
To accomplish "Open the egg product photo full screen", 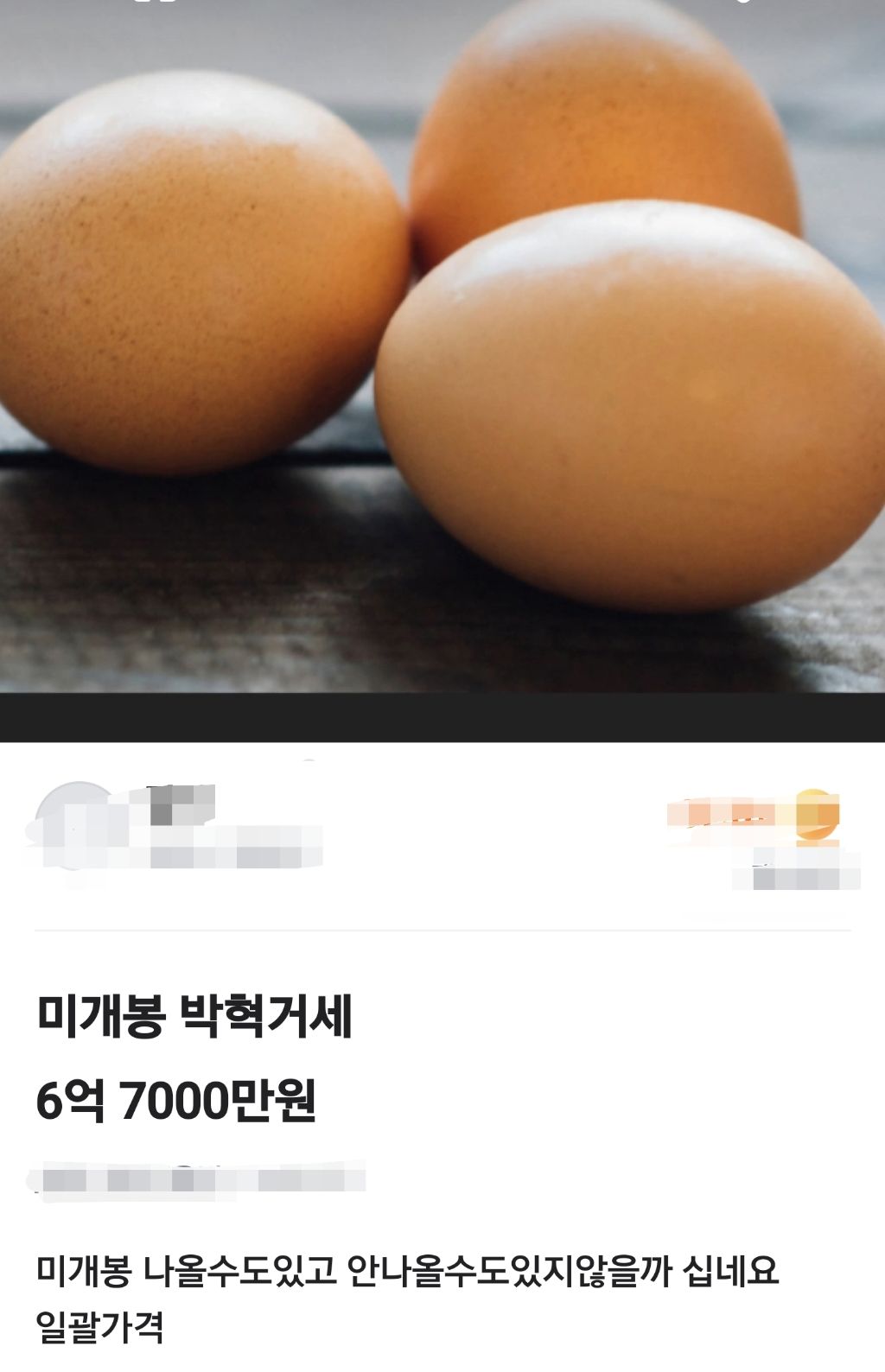I will click(442, 346).
